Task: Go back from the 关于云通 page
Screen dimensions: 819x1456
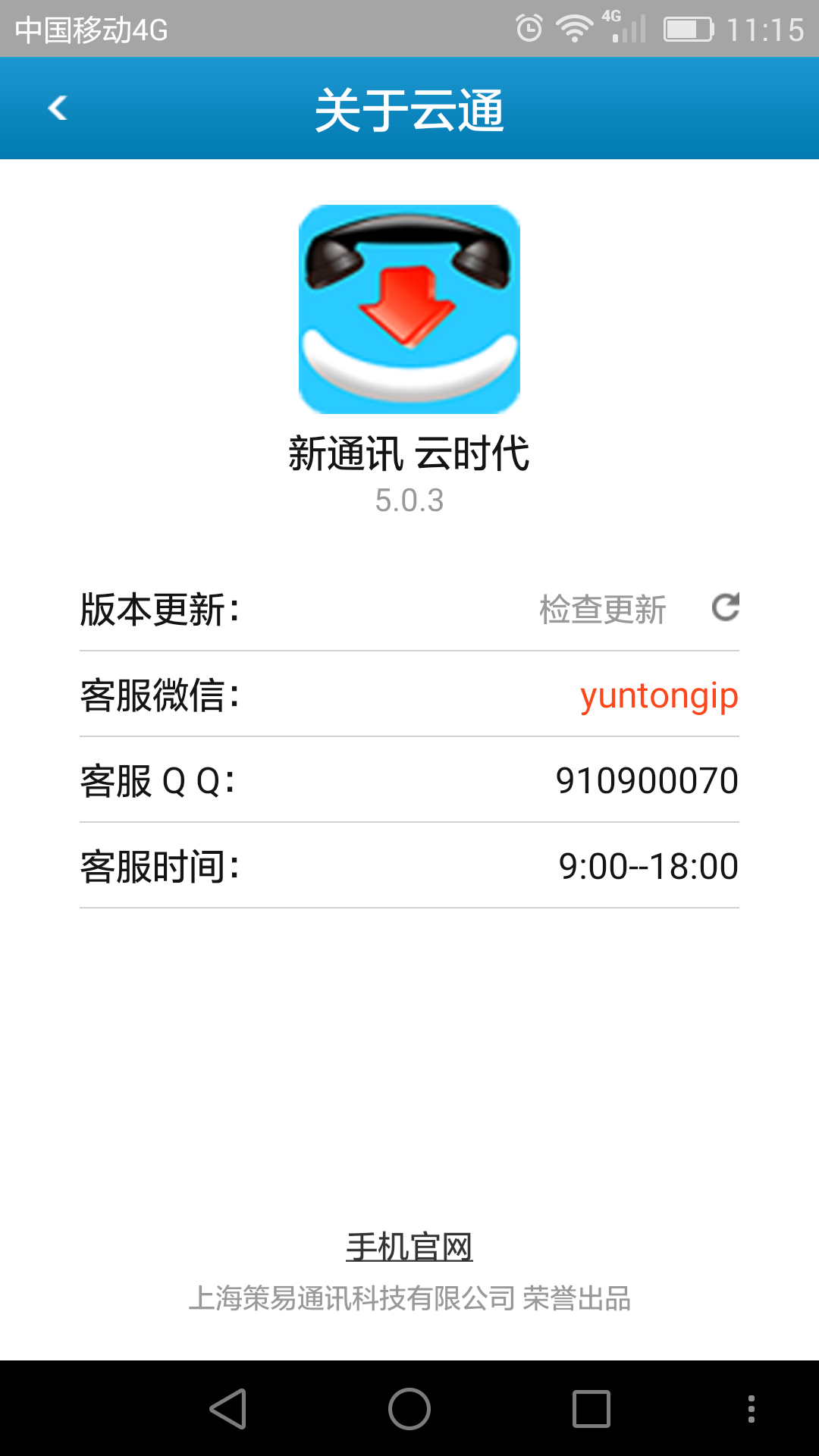Action: (58, 108)
